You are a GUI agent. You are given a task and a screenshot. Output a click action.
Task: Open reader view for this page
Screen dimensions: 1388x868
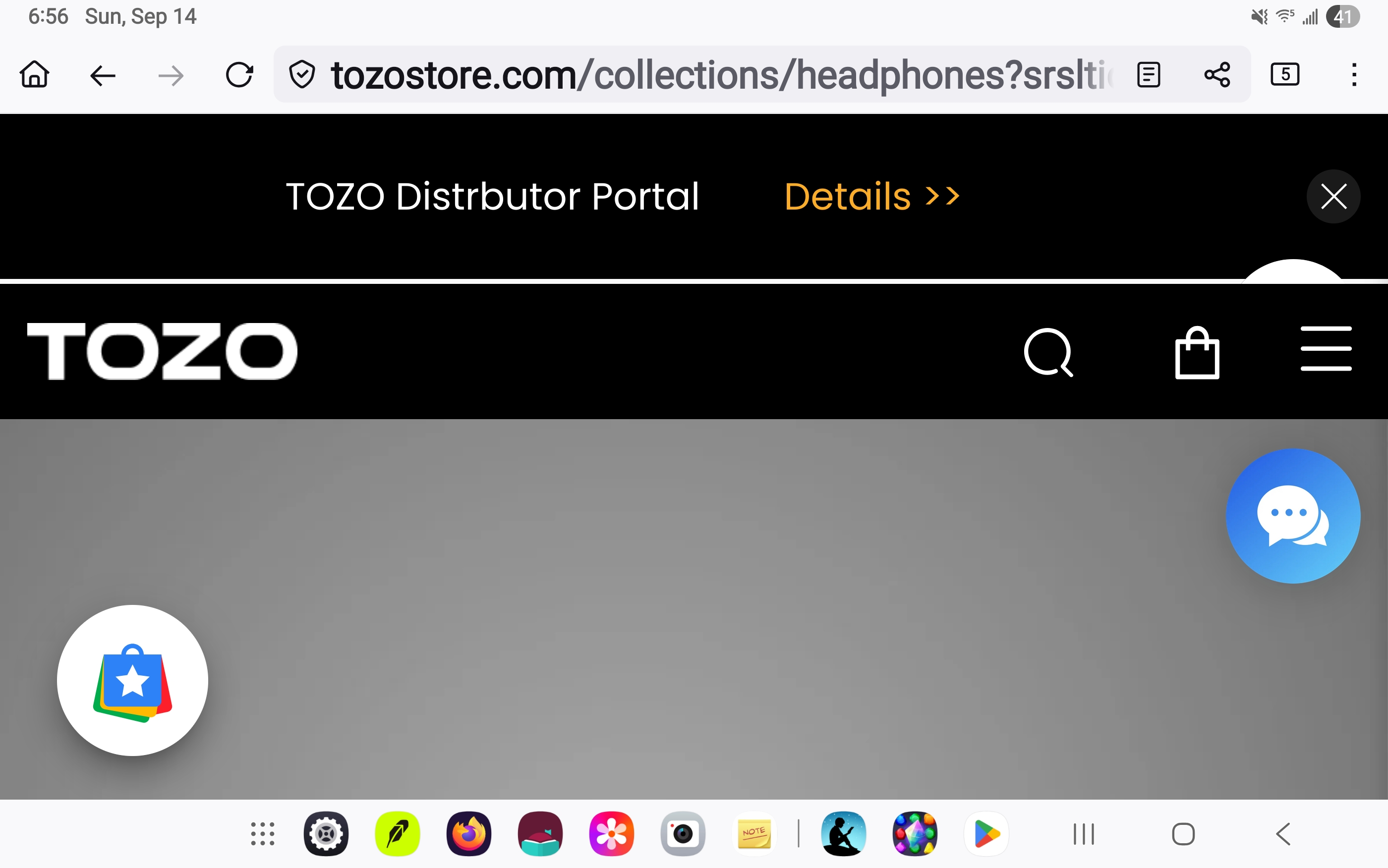(1149, 75)
